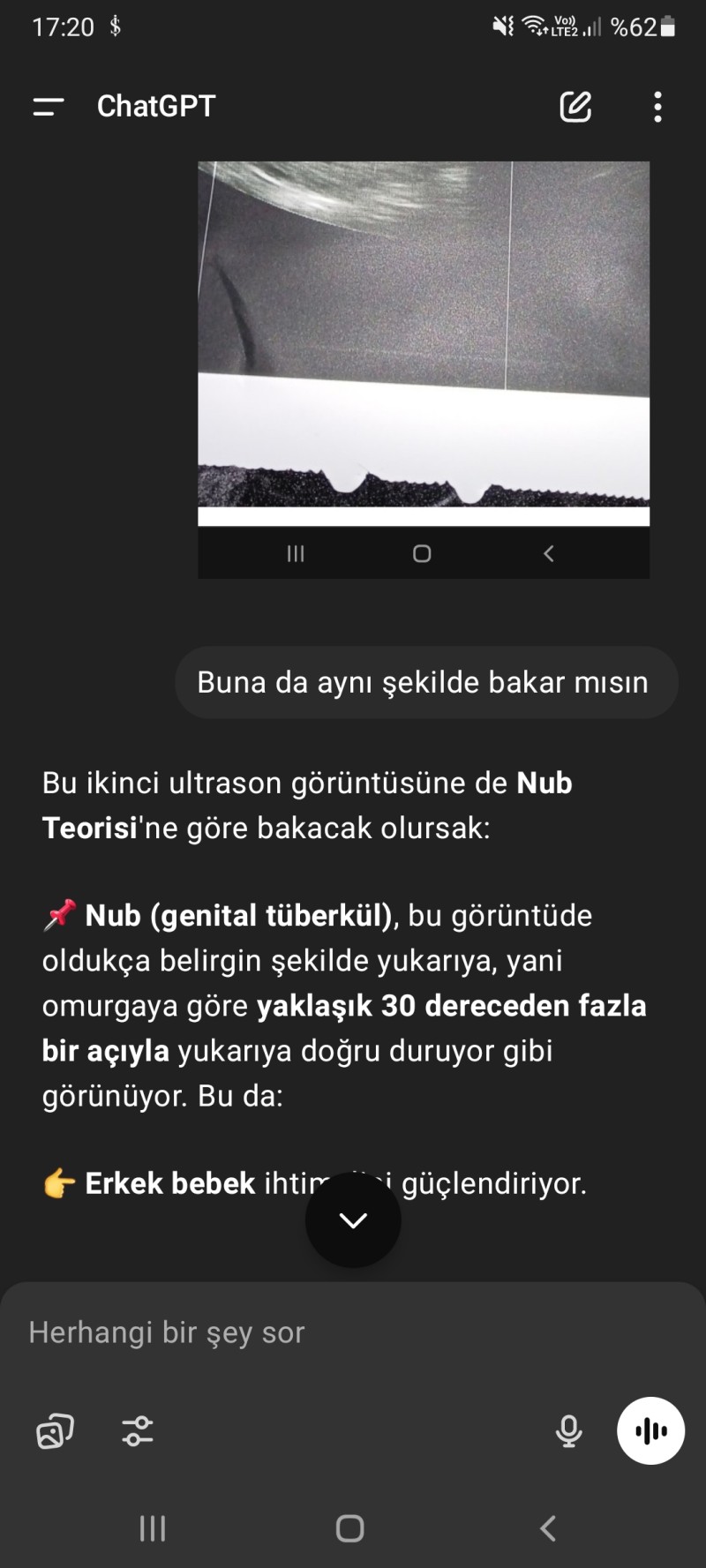Screen dimensions: 706x1568
Task: Open the overflow menu
Action: (657, 107)
